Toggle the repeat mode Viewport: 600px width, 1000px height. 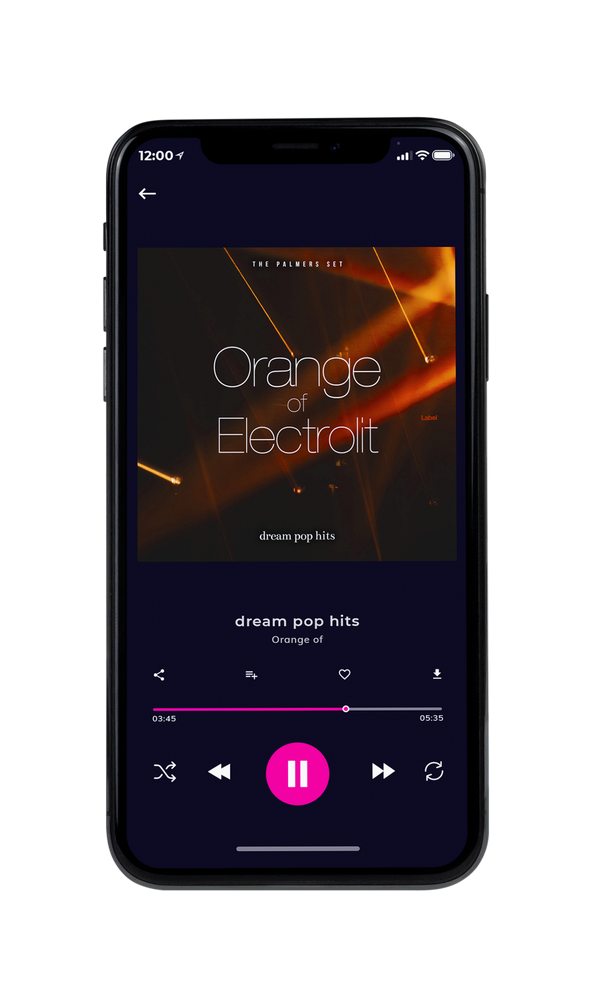pyautogui.click(x=434, y=771)
